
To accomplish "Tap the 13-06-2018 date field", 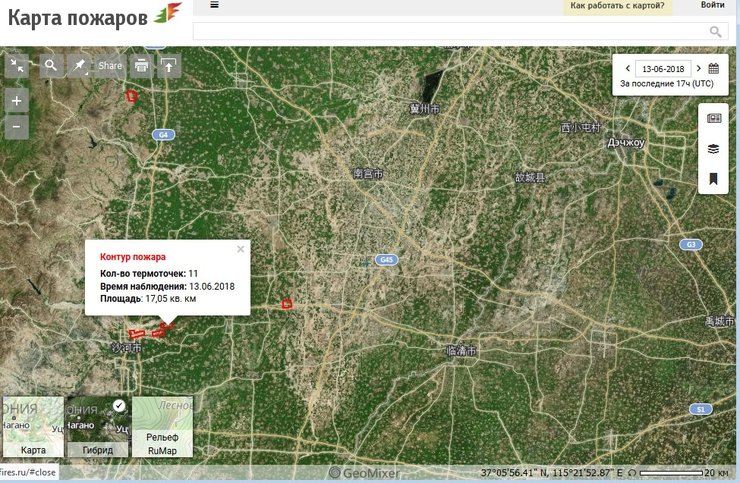I will (663, 68).
